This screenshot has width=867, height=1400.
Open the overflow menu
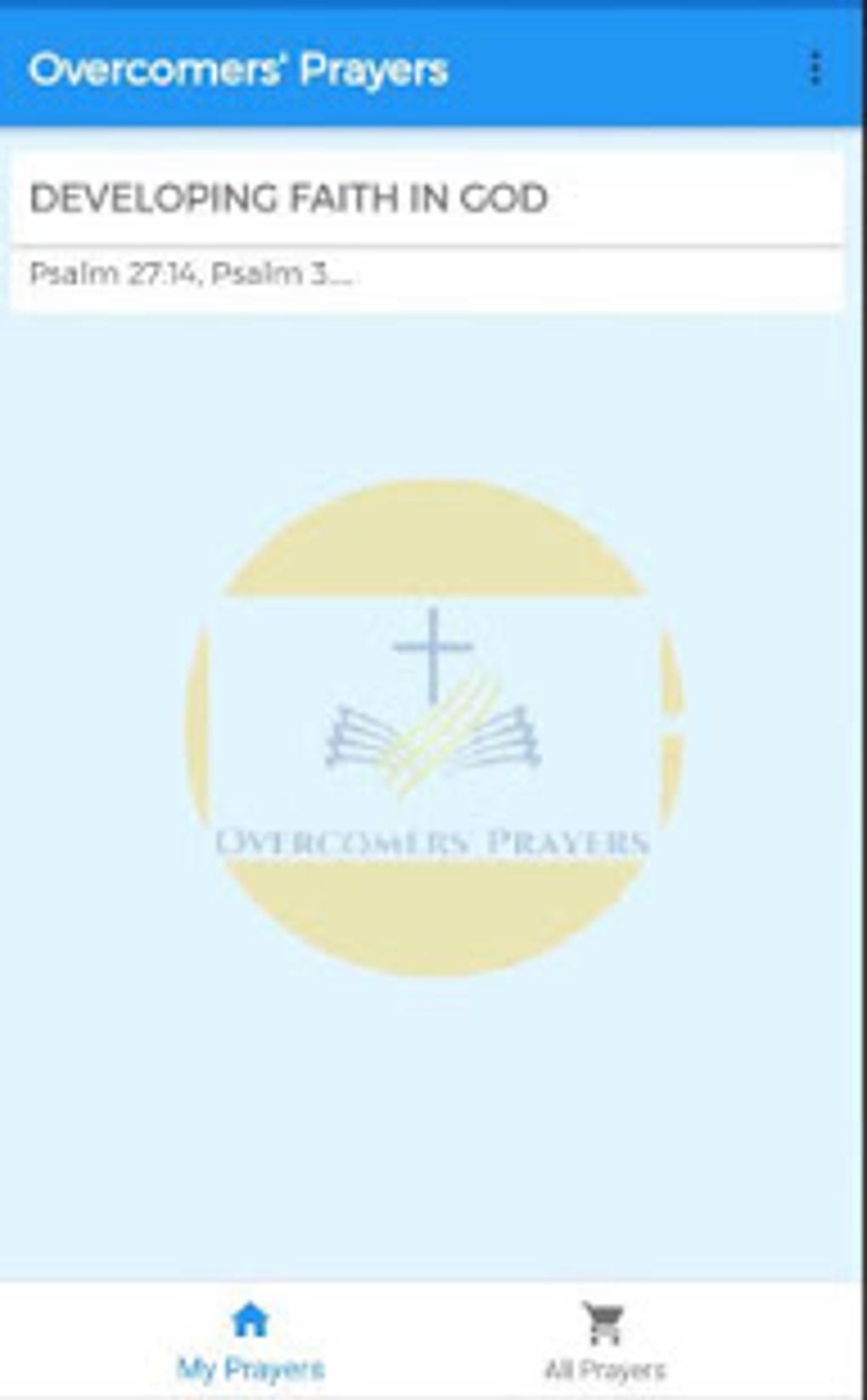[815, 69]
